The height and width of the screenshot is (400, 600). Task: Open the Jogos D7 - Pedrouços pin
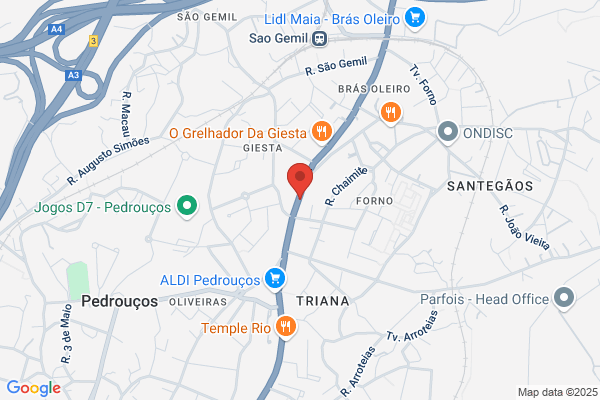187,207
